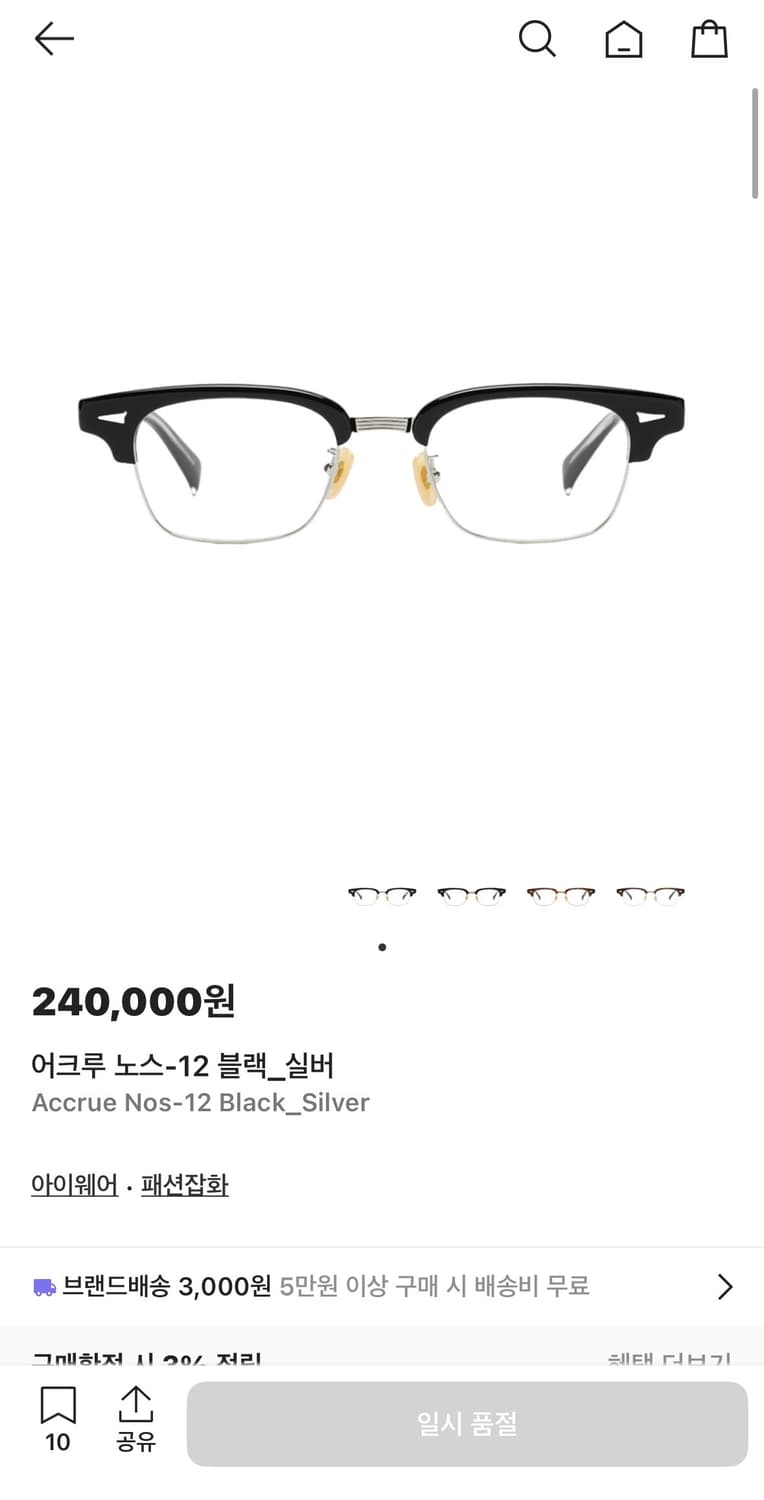Open the 아이웨어 category

[x=73, y=1184]
